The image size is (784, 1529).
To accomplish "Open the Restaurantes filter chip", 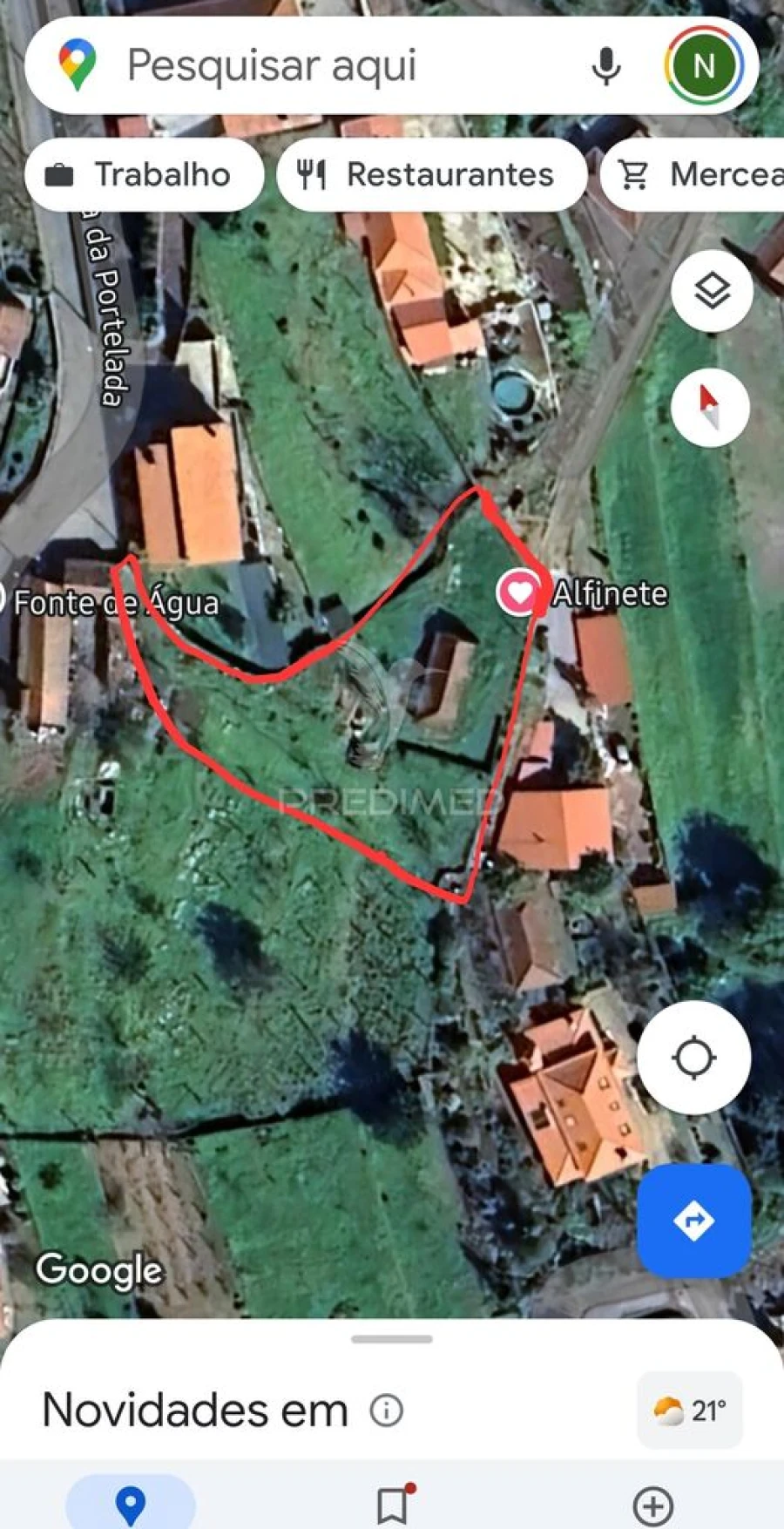I will pyautogui.click(x=433, y=173).
